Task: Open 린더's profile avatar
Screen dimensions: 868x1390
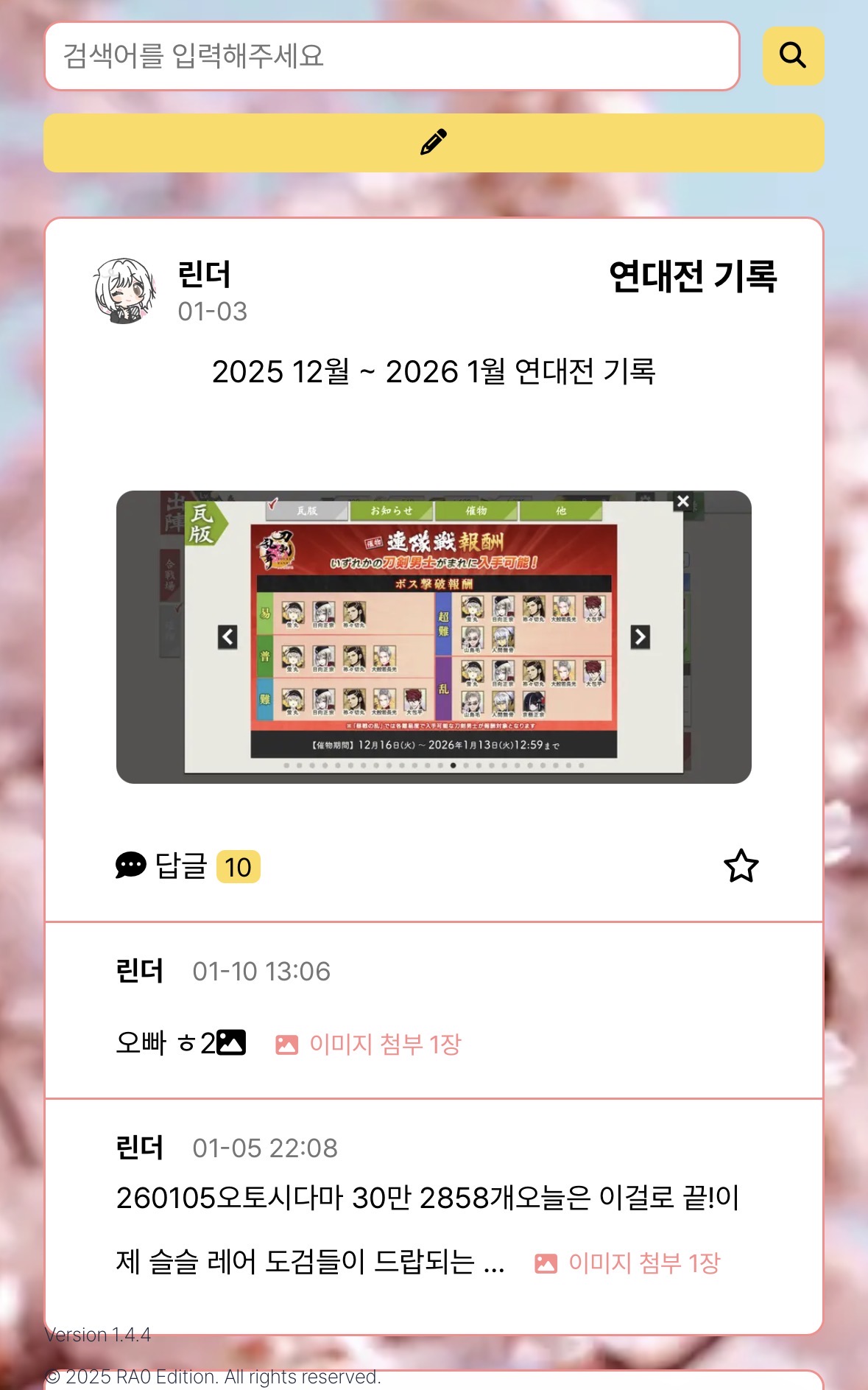Action: (x=125, y=290)
